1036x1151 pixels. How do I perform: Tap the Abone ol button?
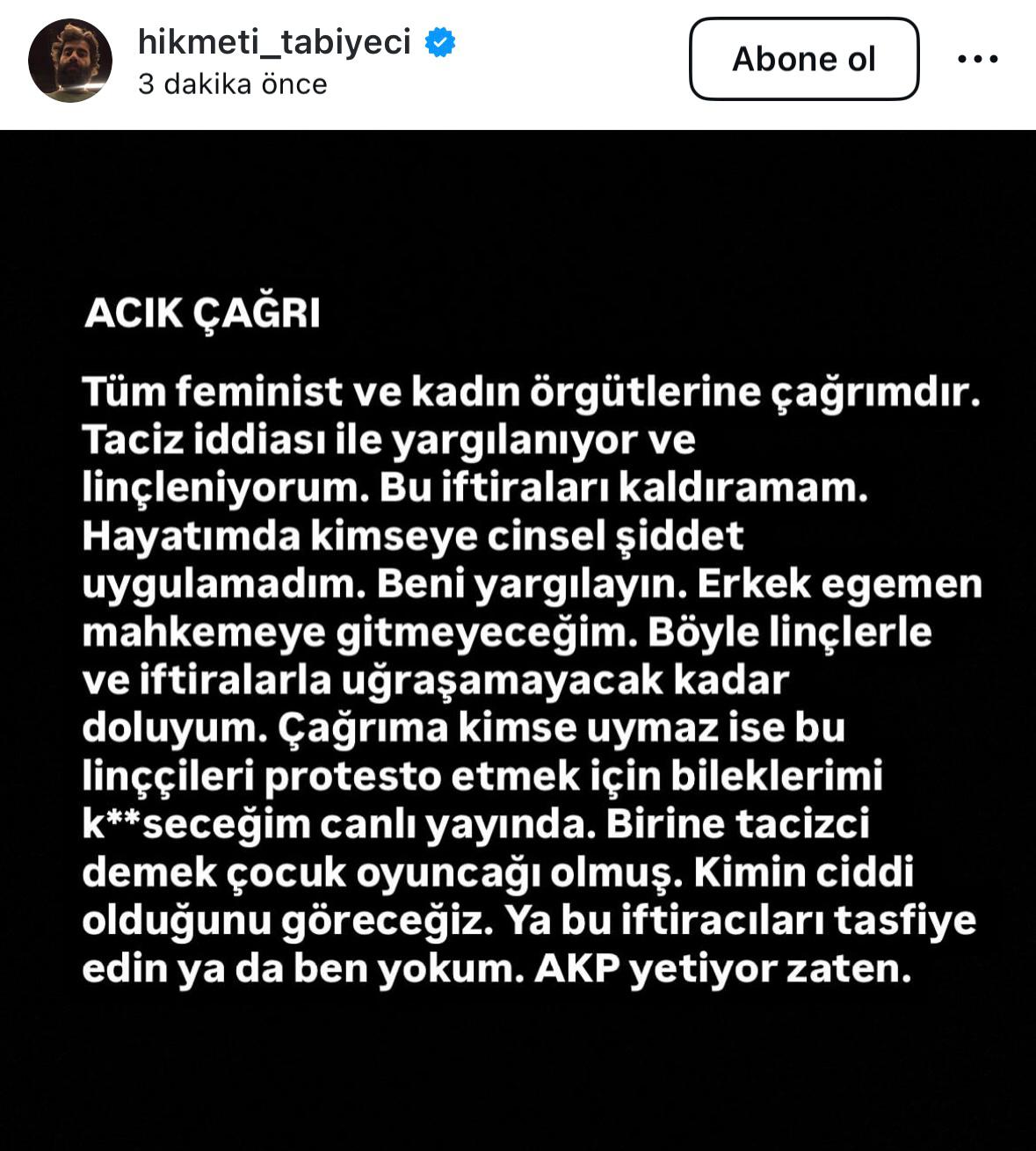point(804,59)
